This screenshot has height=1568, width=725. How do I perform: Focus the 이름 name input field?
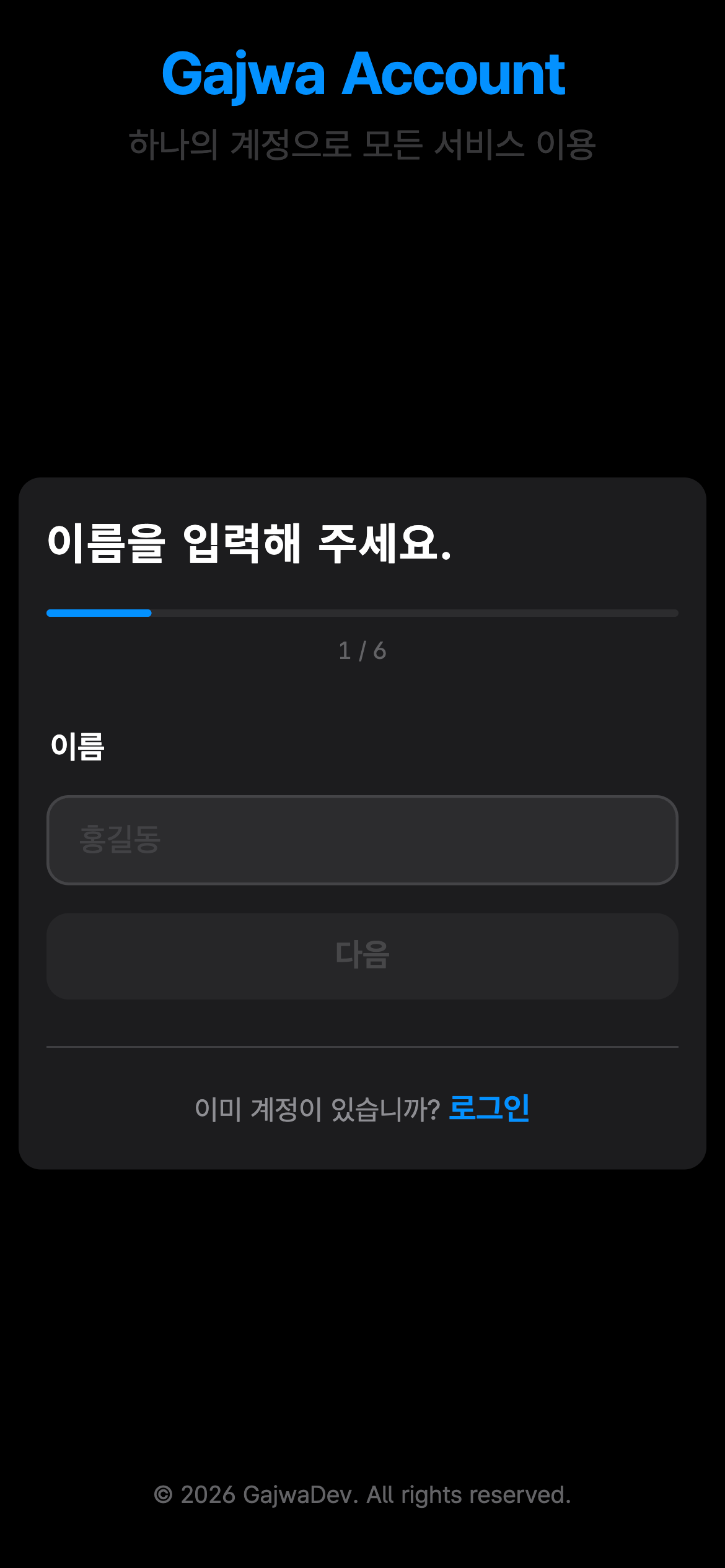point(362,840)
